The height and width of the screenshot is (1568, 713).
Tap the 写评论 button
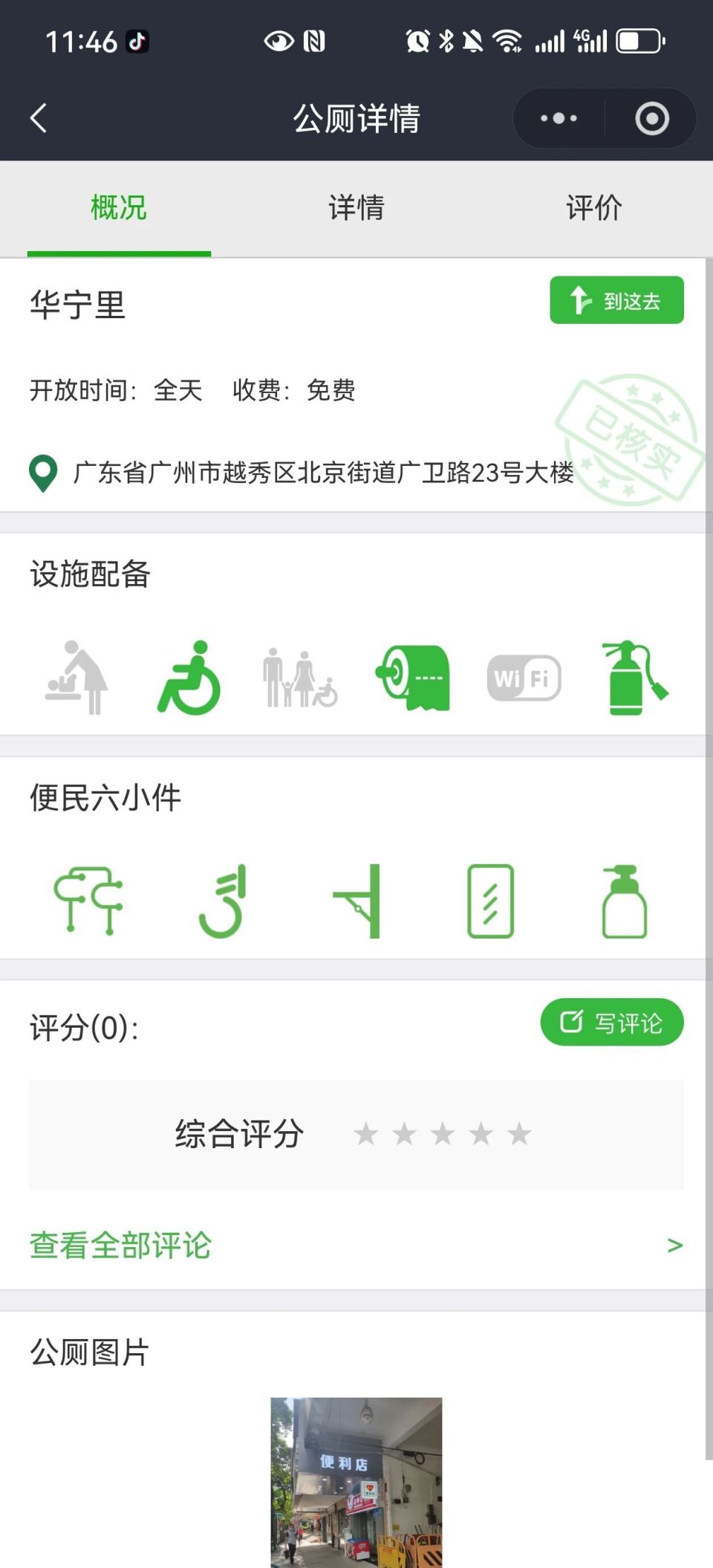coord(611,1023)
